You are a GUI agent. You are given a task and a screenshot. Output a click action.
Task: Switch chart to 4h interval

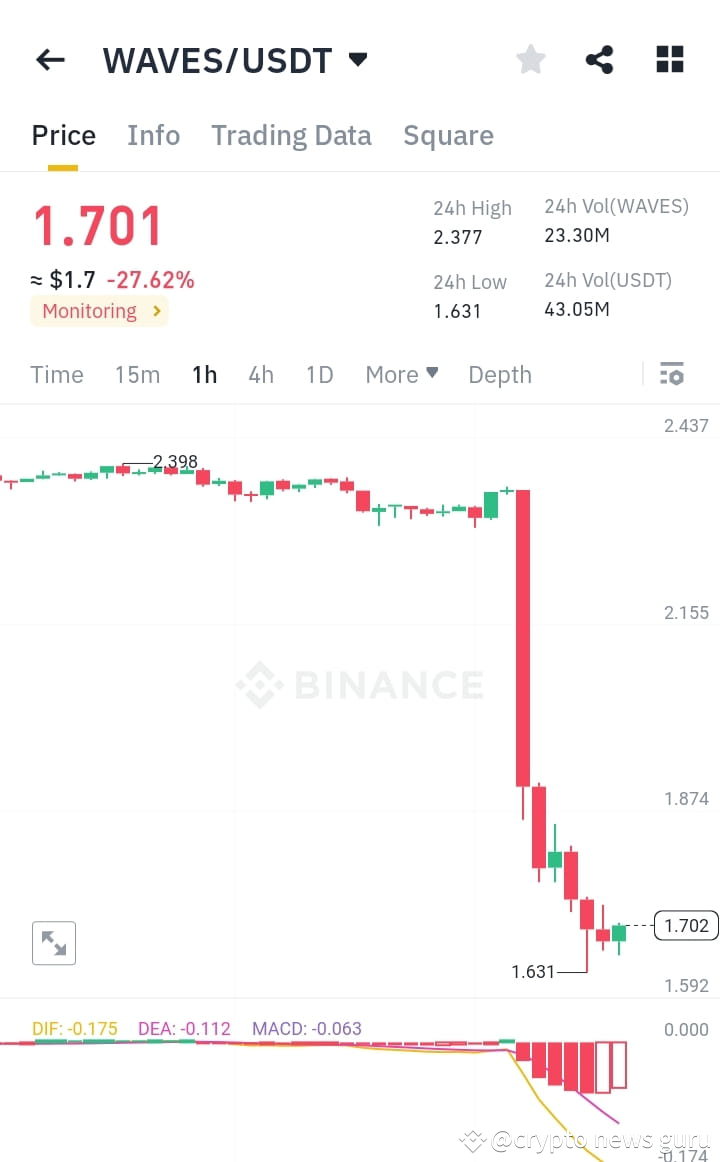[x=261, y=374]
